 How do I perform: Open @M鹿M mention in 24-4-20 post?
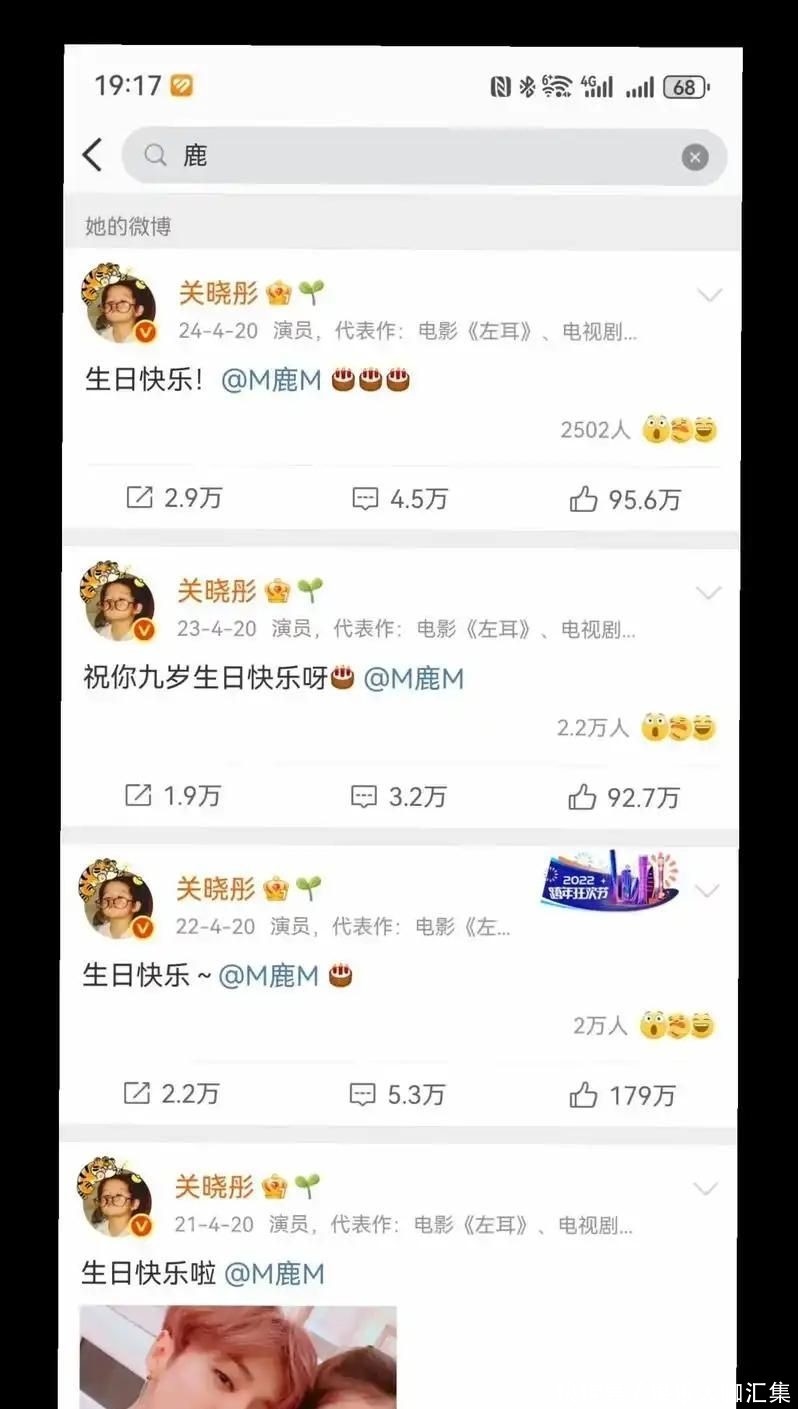tap(270, 381)
